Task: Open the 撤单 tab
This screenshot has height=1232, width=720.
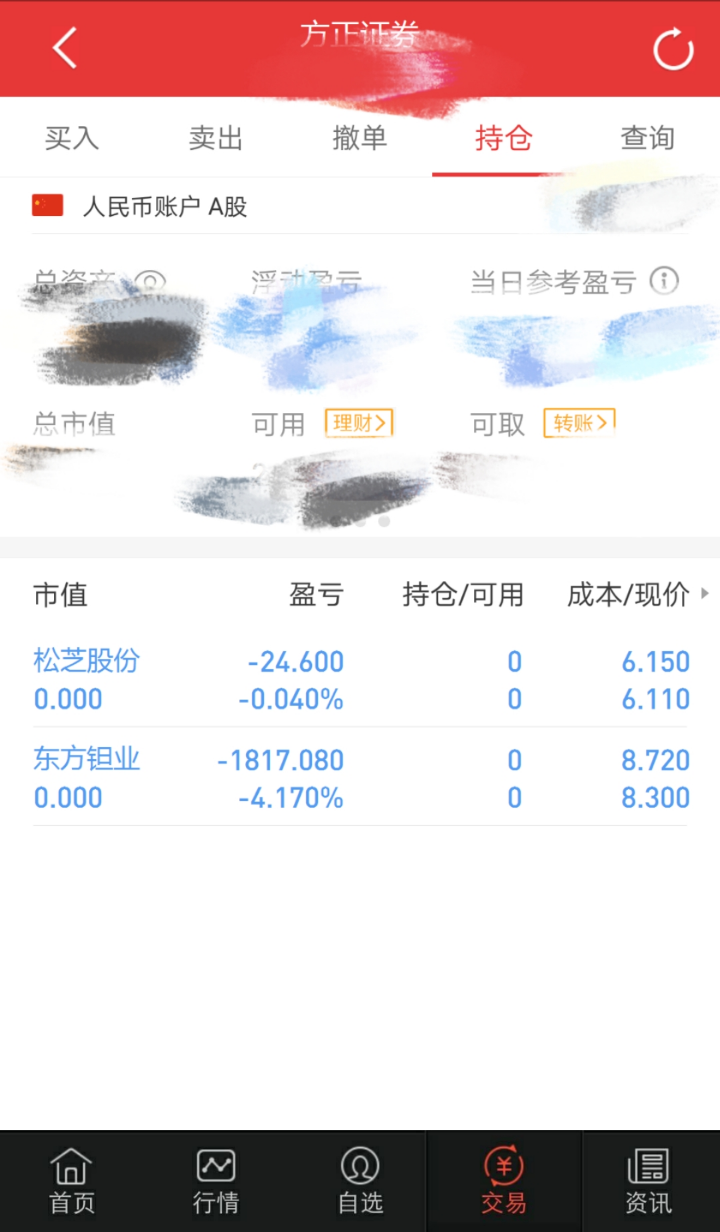Action: click(360, 138)
